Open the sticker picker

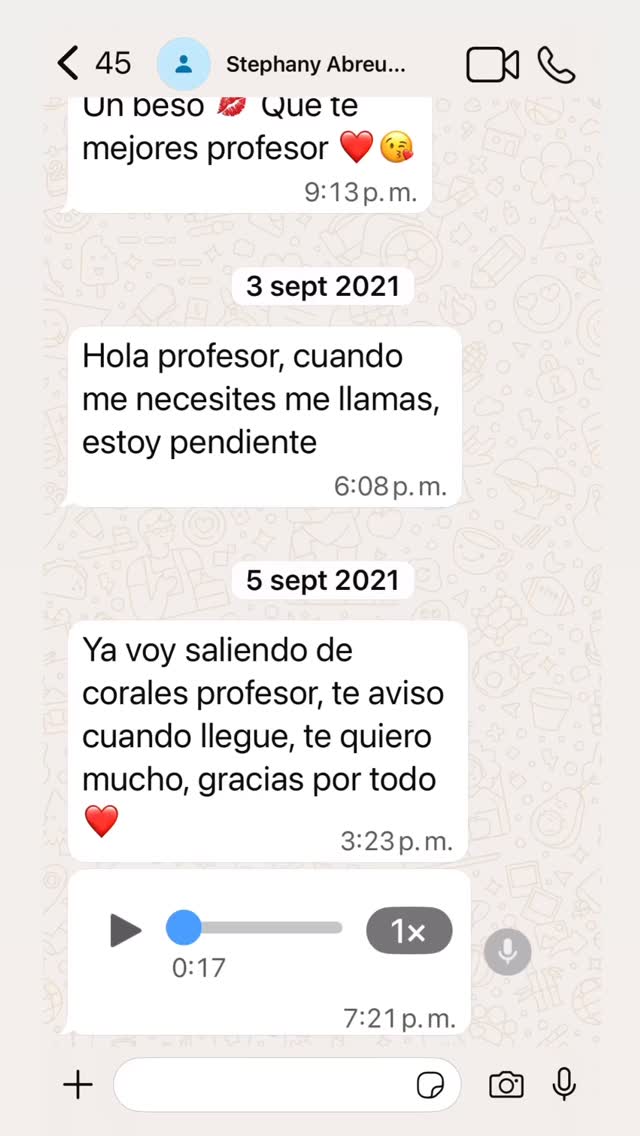430,1085
